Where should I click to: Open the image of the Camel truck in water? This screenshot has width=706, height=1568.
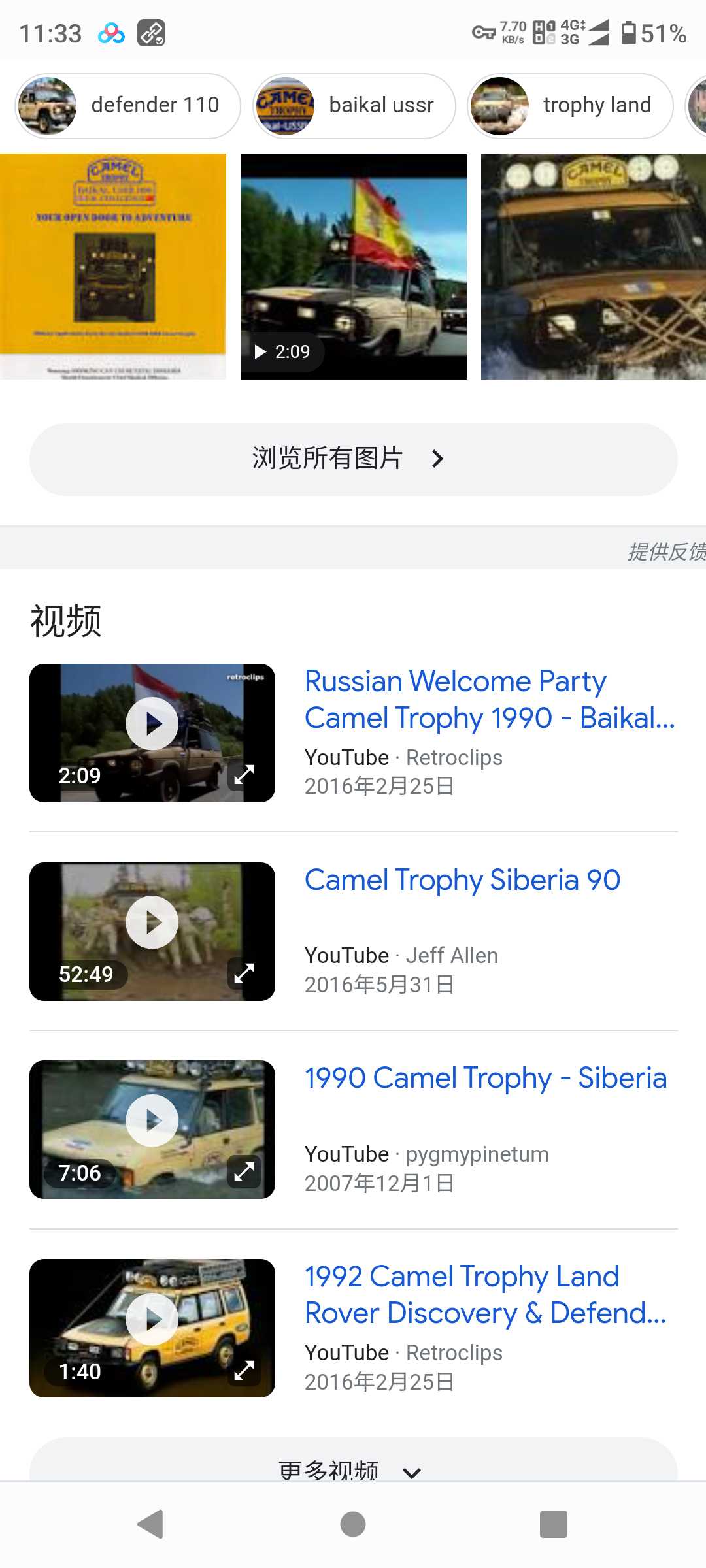(x=593, y=267)
